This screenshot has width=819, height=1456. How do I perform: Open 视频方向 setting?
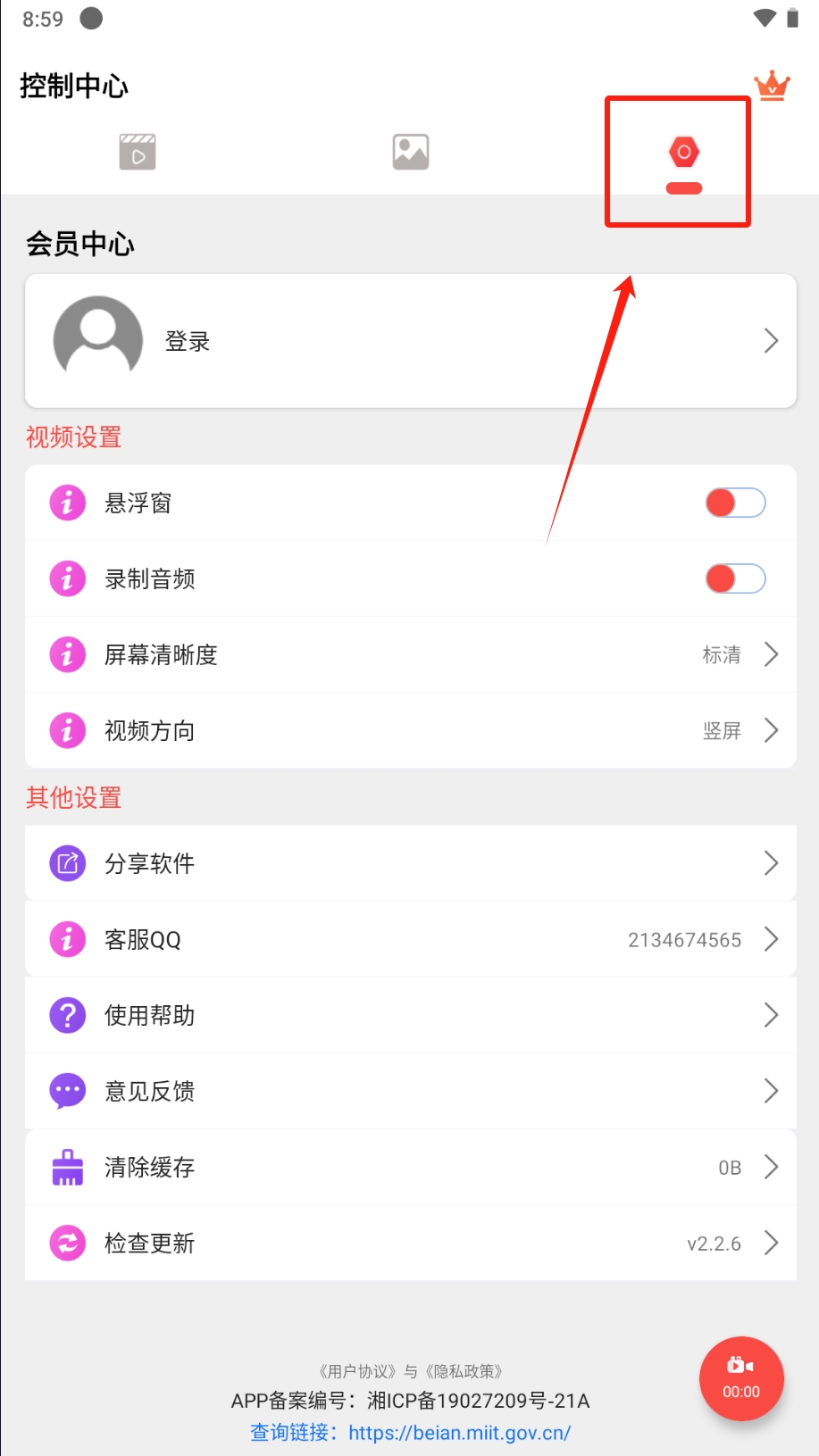[x=411, y=730]
